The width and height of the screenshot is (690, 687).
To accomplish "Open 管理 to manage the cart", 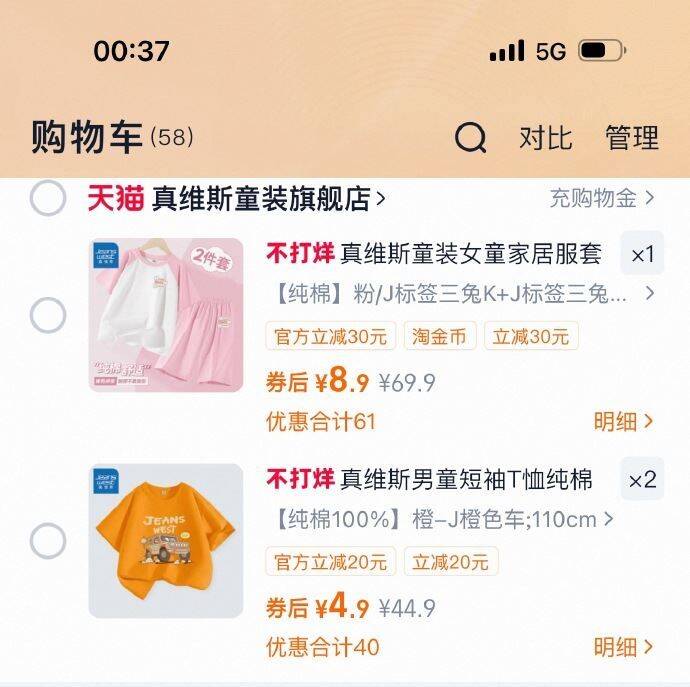I will 632,138.
